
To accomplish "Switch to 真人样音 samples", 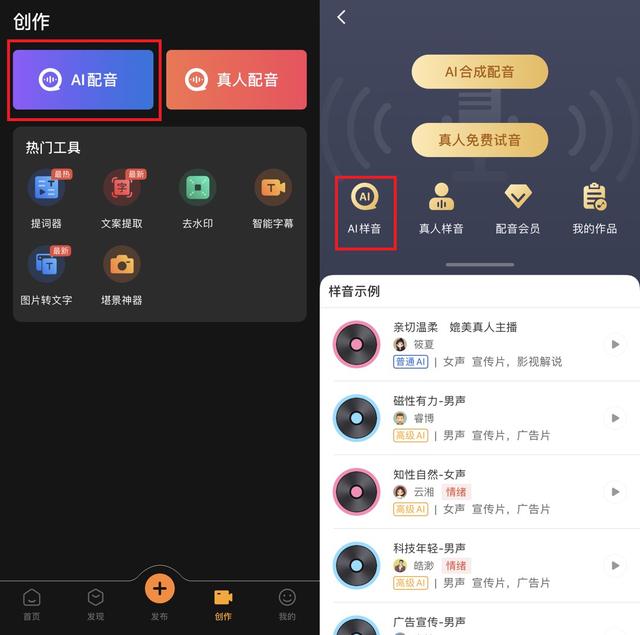I will pos(441,205).
